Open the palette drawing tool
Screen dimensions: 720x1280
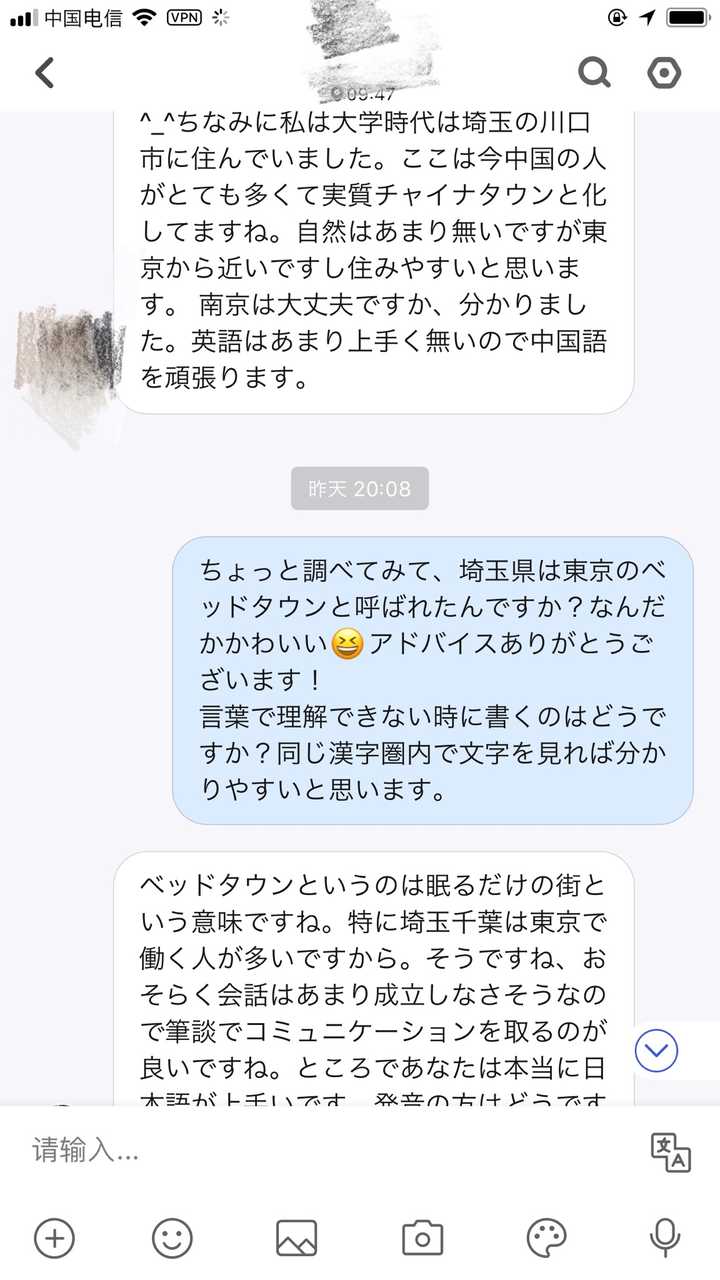(546, 1238)
